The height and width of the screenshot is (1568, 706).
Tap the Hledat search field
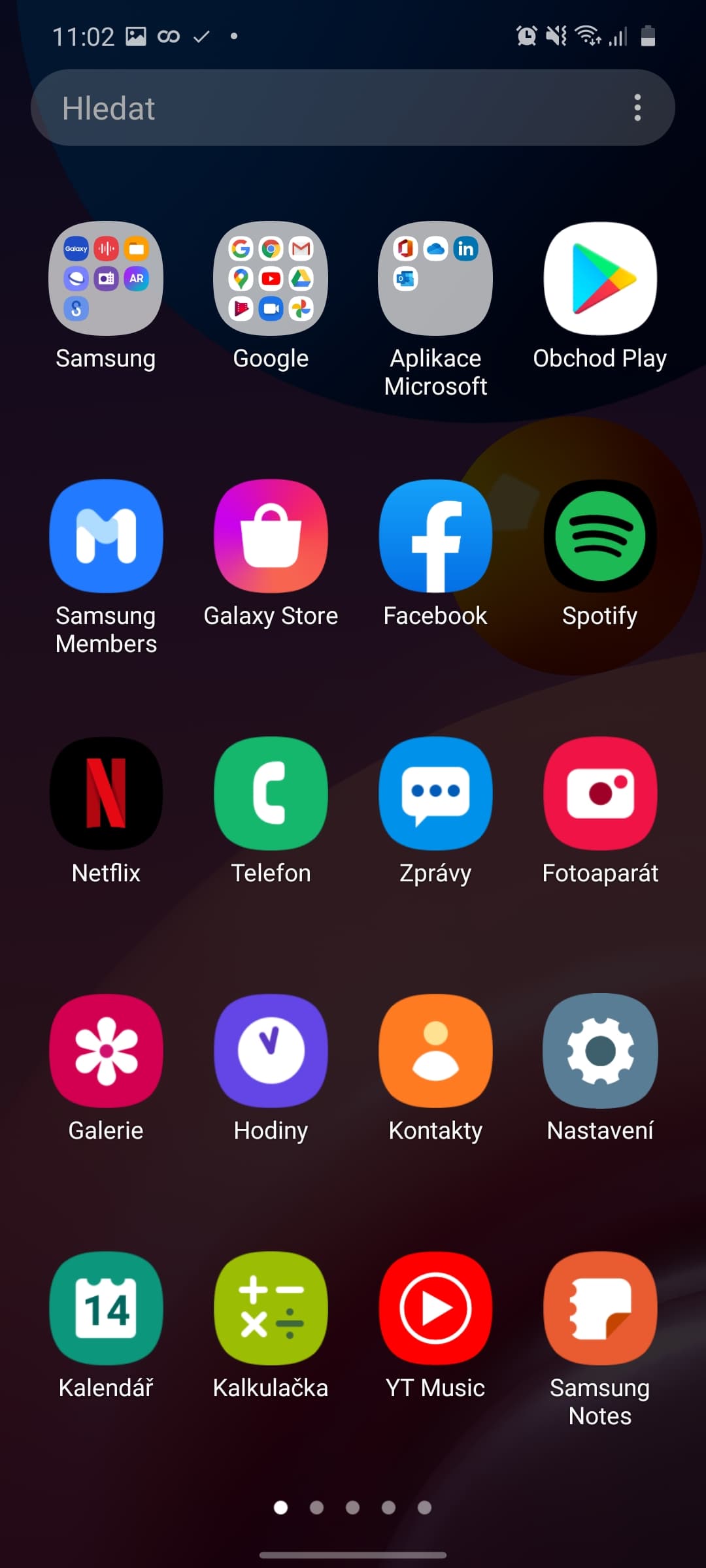[327, 108]
